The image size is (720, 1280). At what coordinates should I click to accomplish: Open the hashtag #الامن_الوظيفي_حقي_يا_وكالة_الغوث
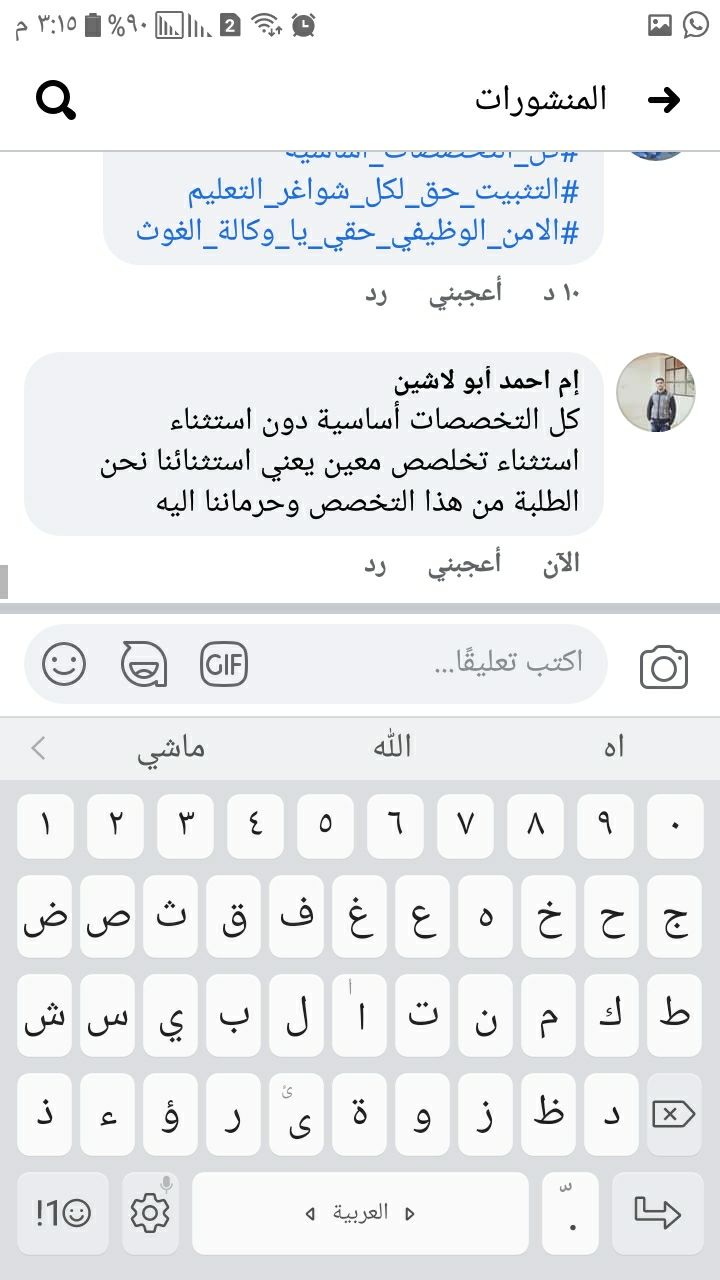click(358, 231)
